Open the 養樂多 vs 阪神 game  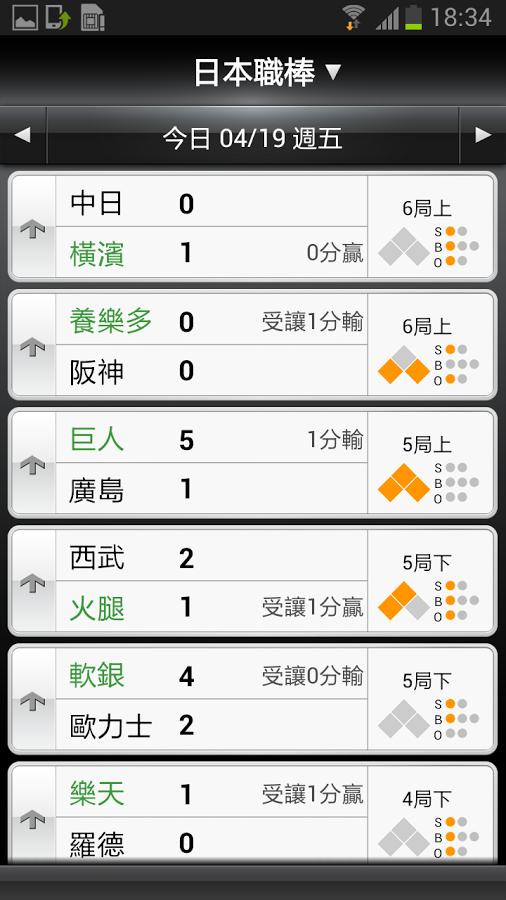[252, 345]
